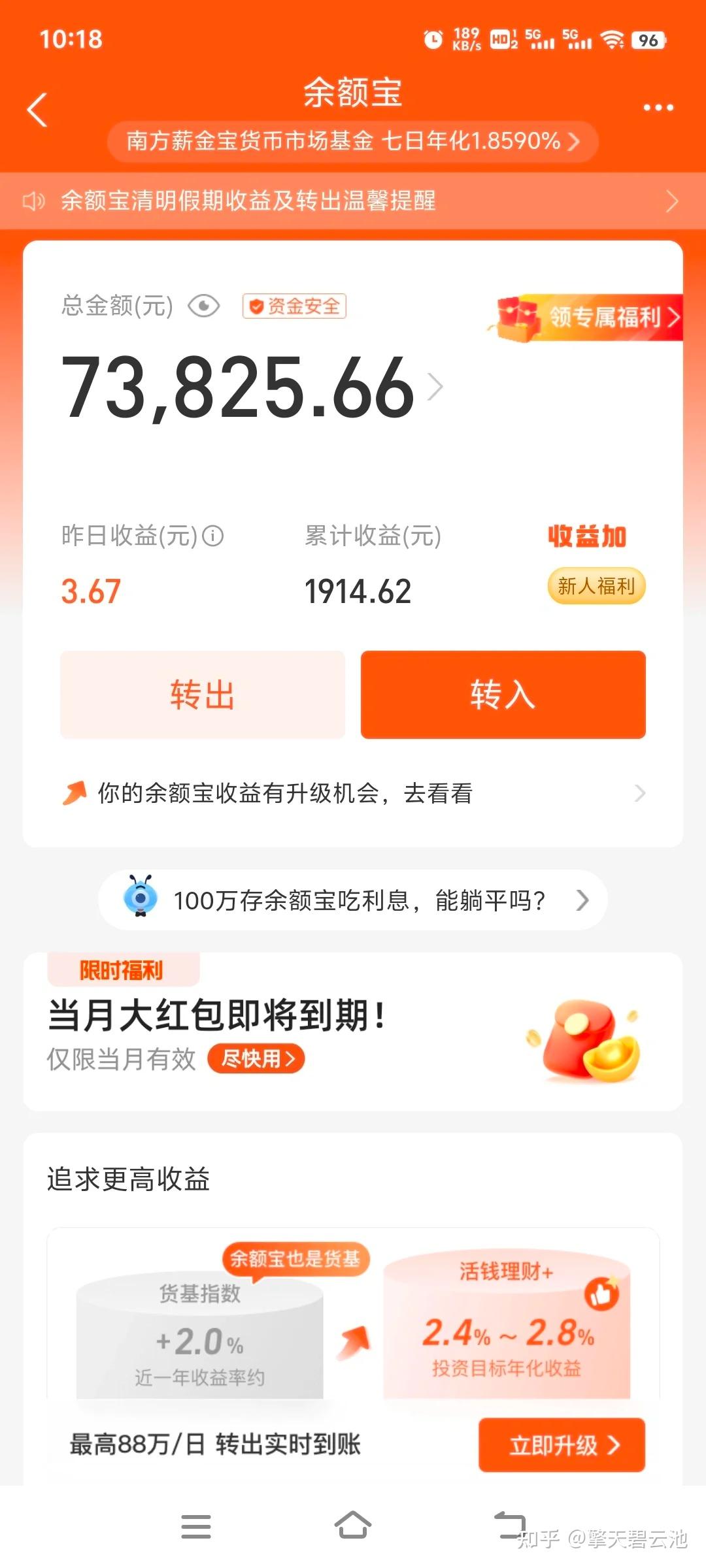Go back using the top-left arrow
The width and height of the screenshot is (706, 1568).
coord(37,109)
